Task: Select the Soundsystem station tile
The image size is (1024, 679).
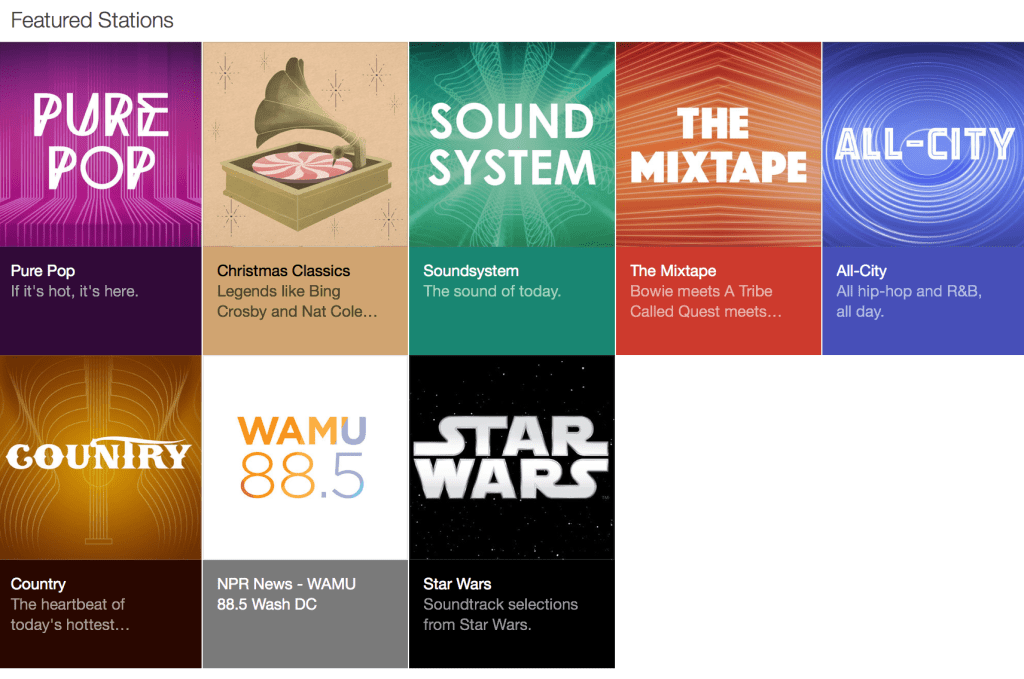Action: pos(512,145)
